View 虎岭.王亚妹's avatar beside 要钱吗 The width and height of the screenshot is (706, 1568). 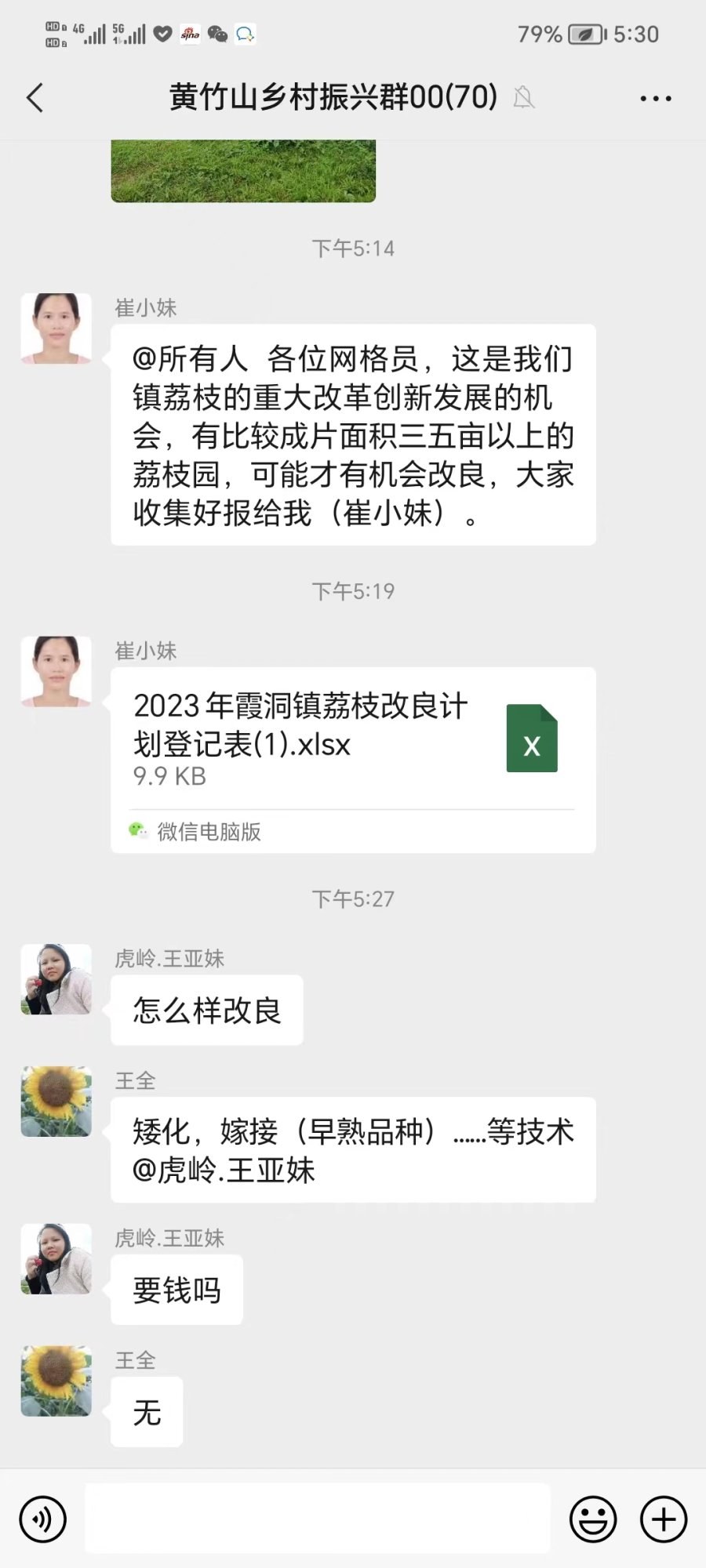click(x=56, y=1258)
